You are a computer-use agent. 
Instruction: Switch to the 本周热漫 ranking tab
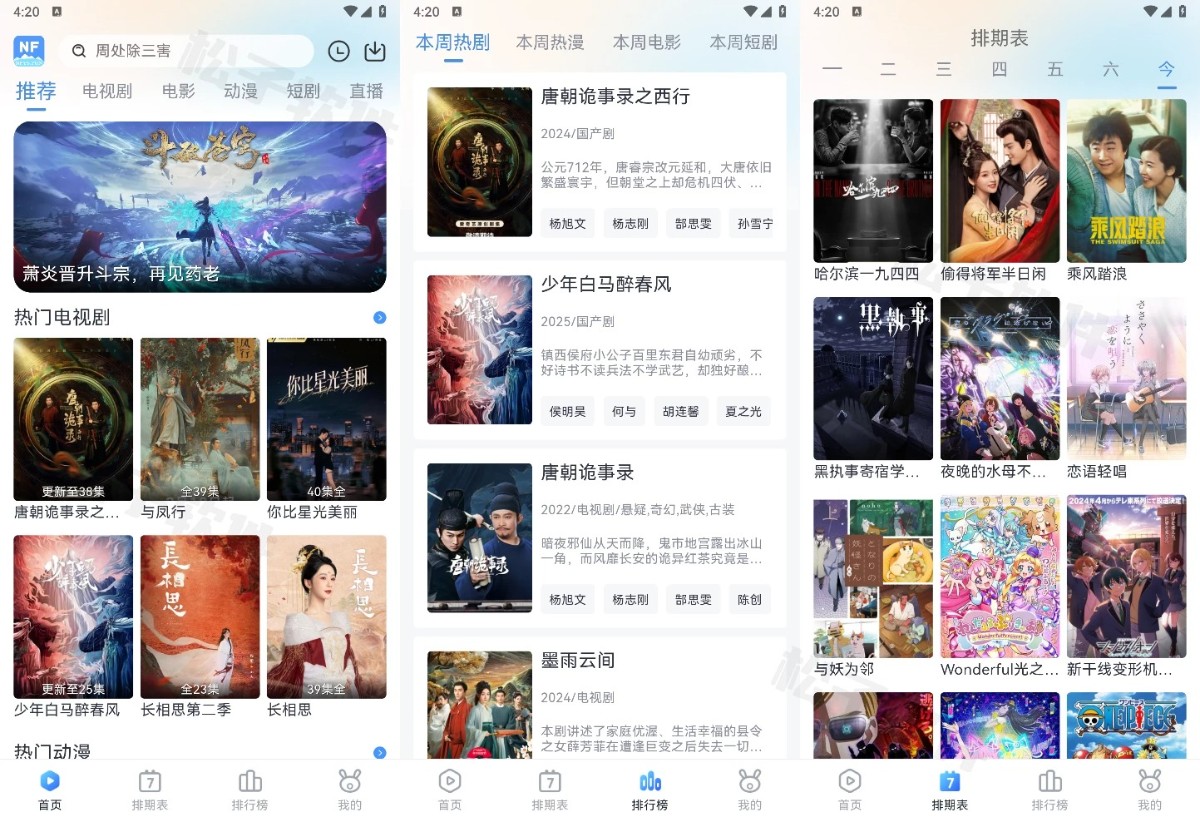[550, 43]
